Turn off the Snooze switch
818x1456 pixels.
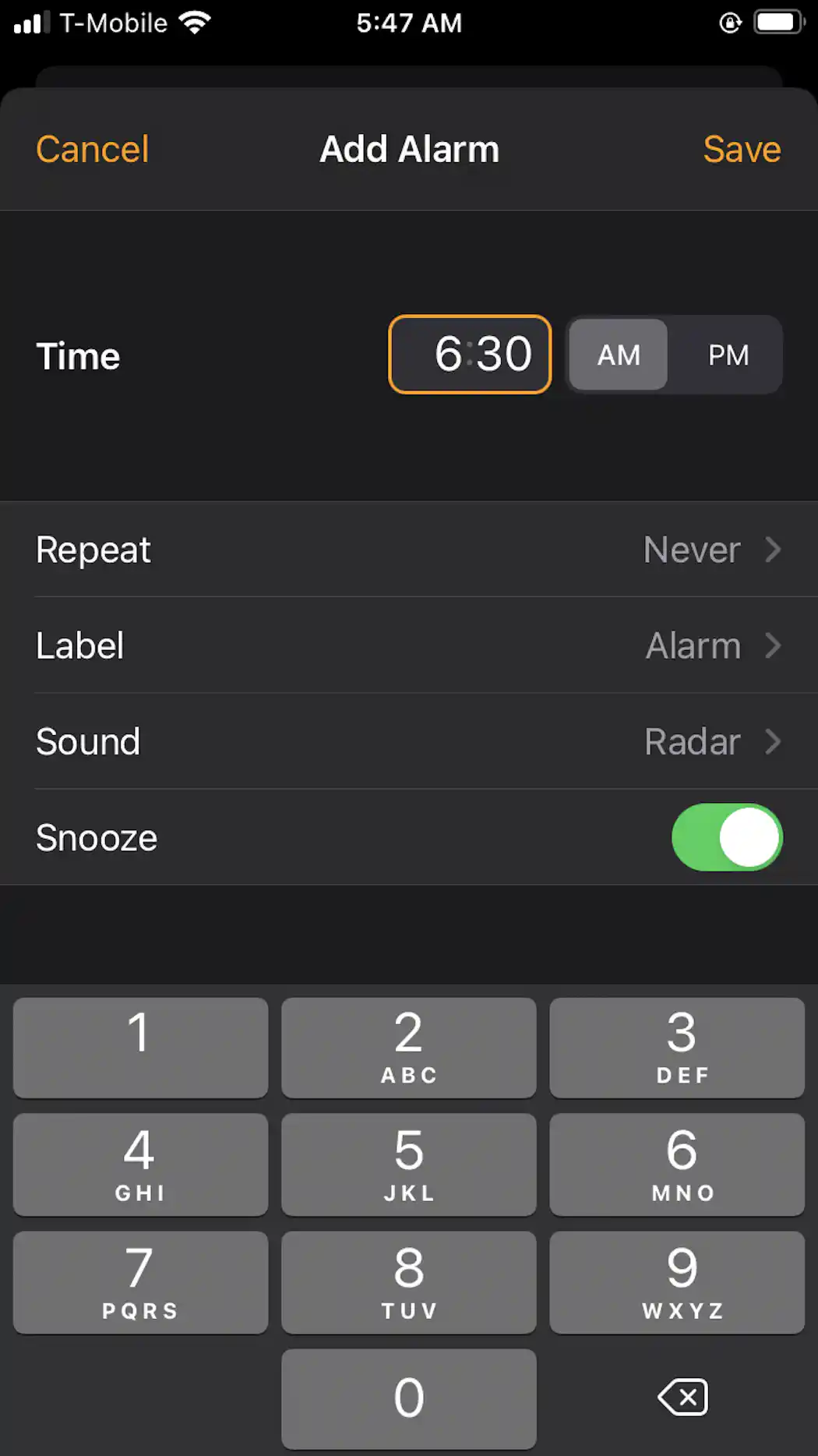(726, 837)
